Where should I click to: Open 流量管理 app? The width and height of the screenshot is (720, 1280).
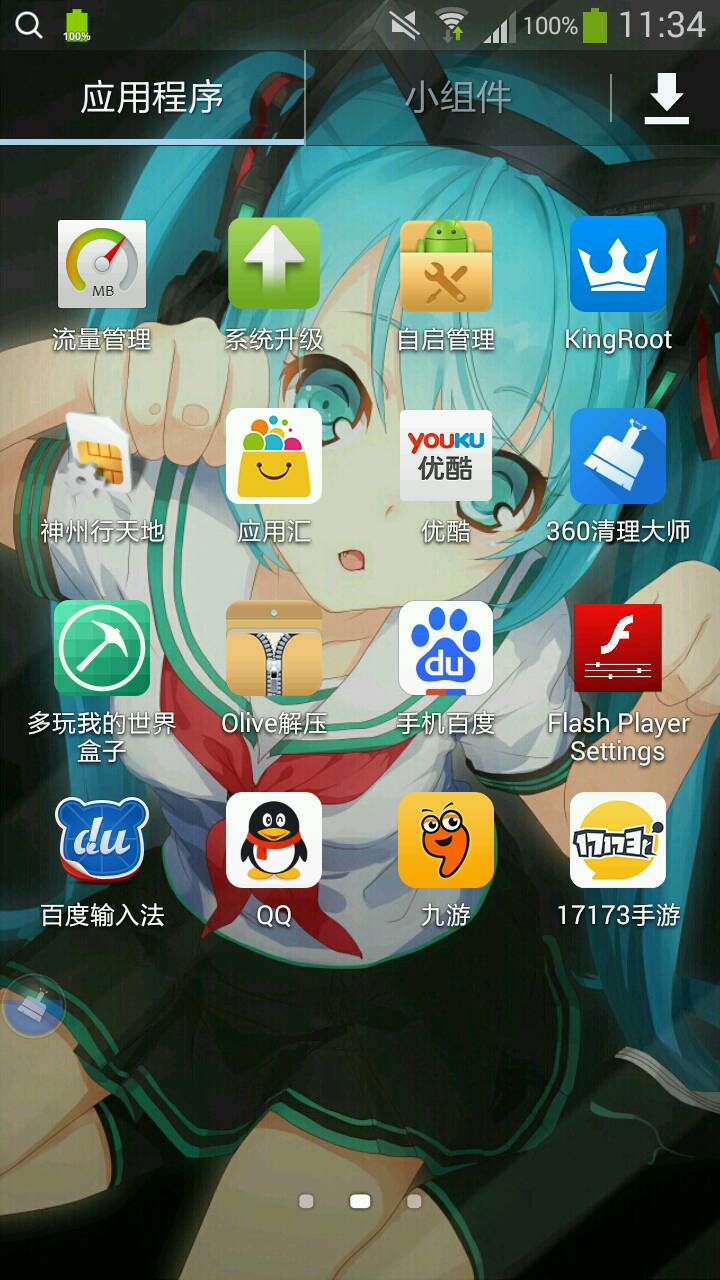tap(102, 265)
